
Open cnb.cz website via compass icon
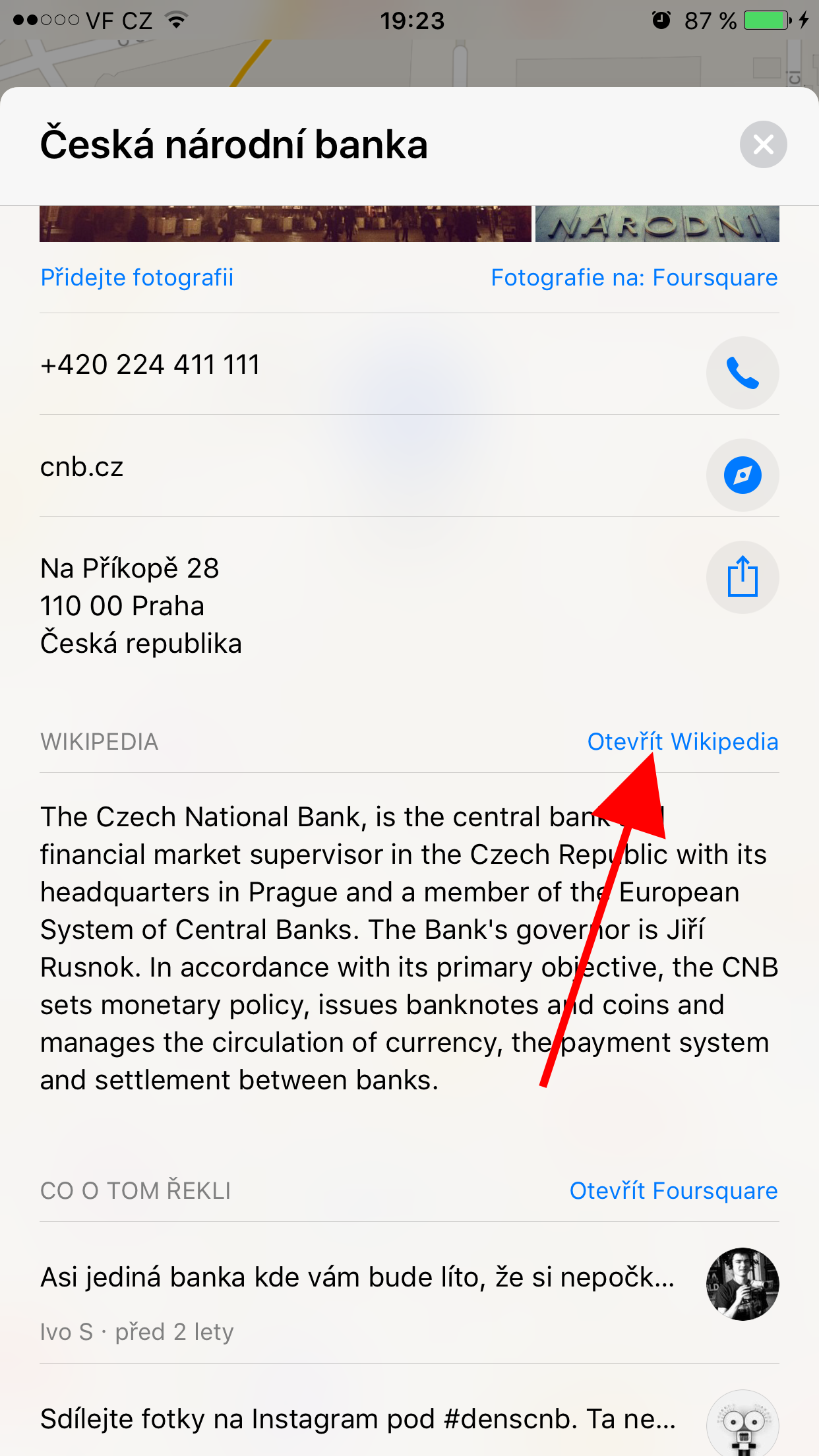(x=742, y=475)
